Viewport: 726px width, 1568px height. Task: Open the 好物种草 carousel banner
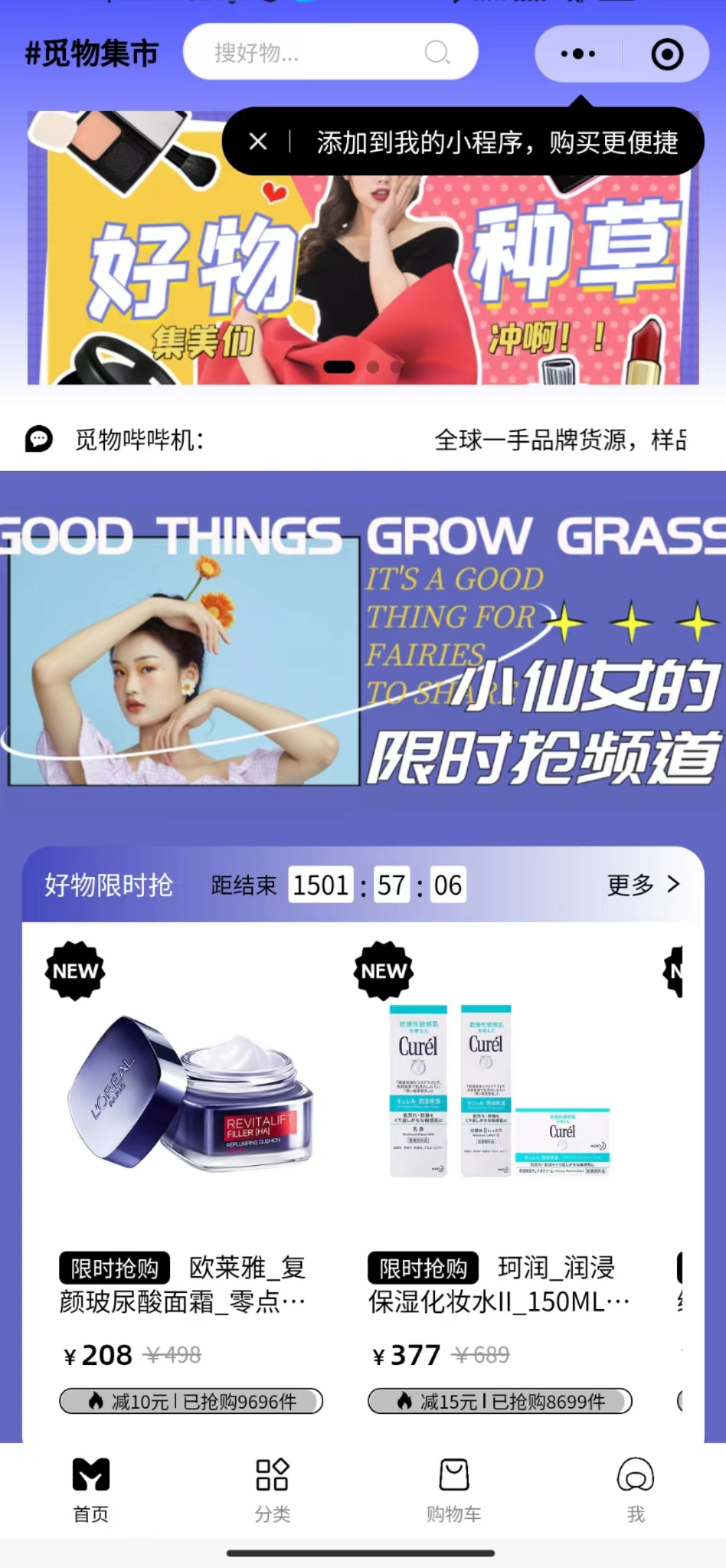363,283
